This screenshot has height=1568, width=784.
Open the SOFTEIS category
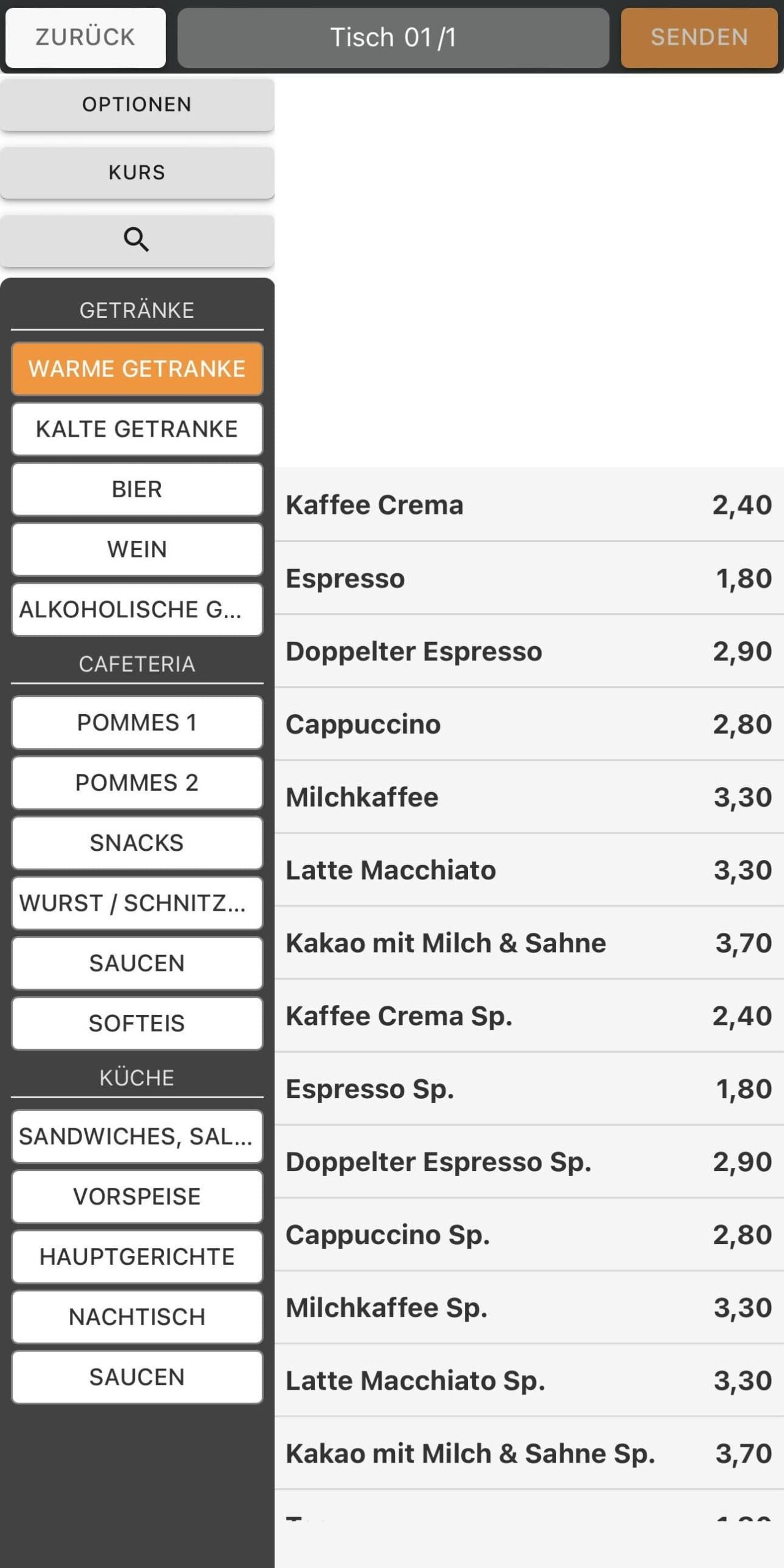click(x=137, y=1023)
